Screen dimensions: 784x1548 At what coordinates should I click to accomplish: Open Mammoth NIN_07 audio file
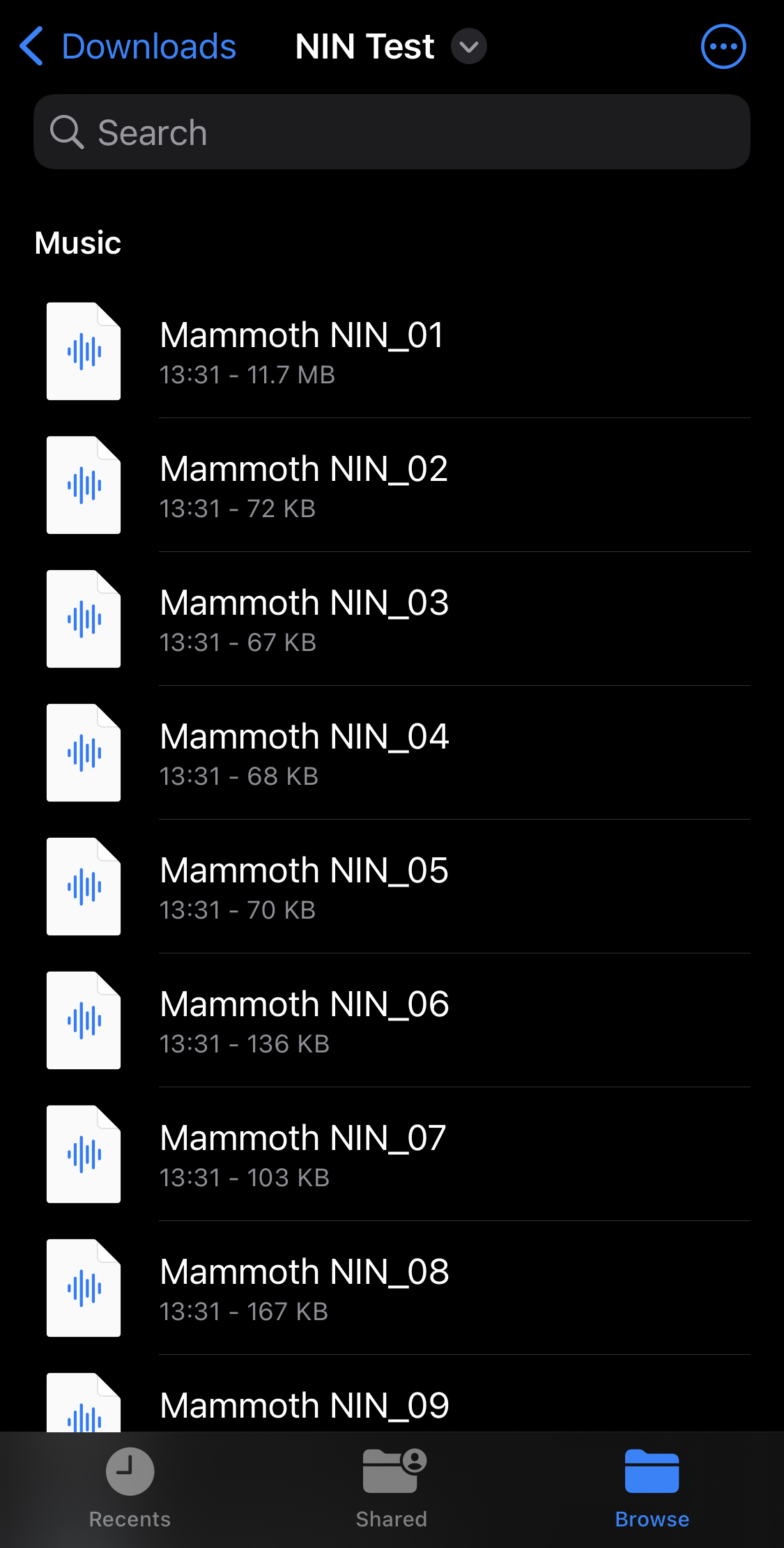(x=392, y=1154)
